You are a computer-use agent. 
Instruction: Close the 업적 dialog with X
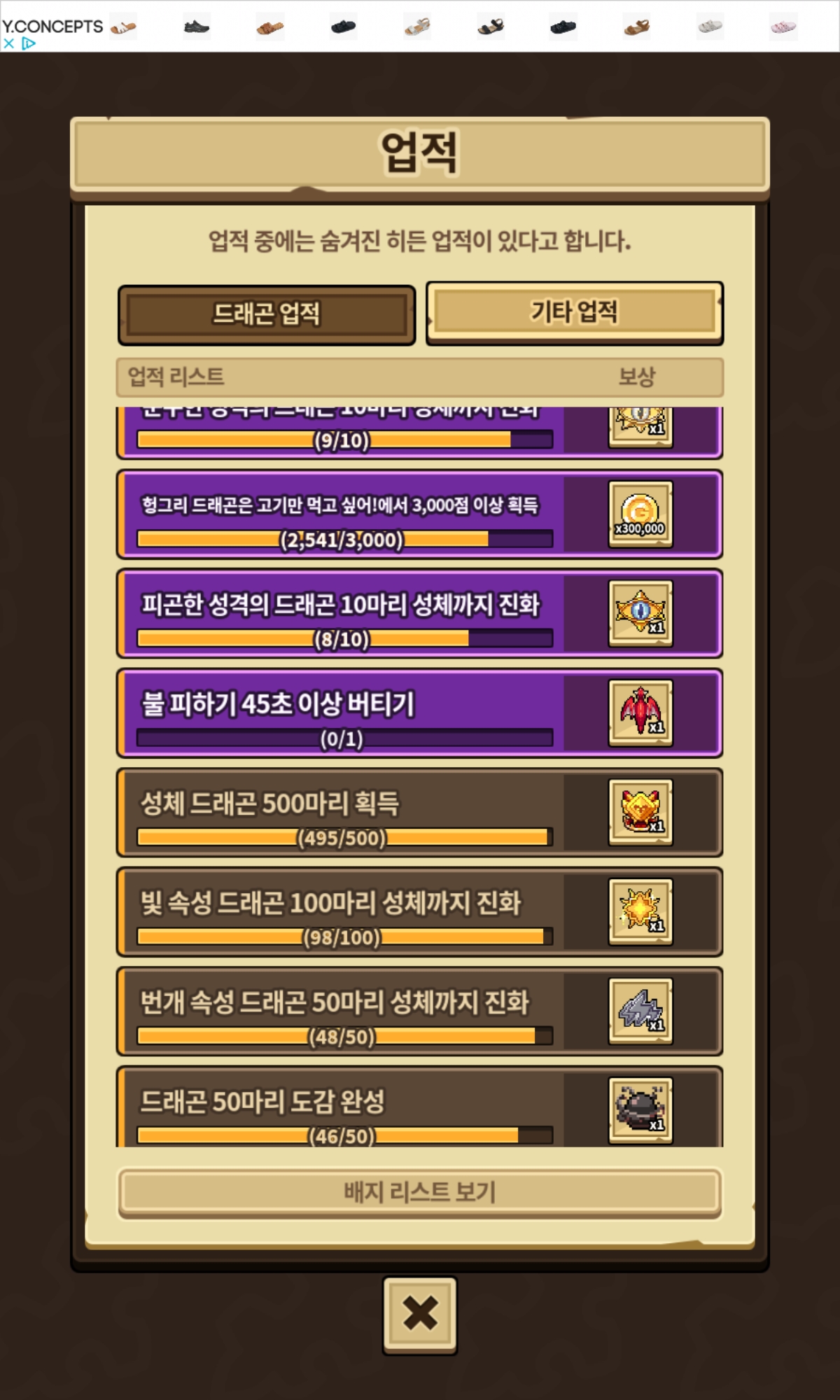coord(419,1314)
